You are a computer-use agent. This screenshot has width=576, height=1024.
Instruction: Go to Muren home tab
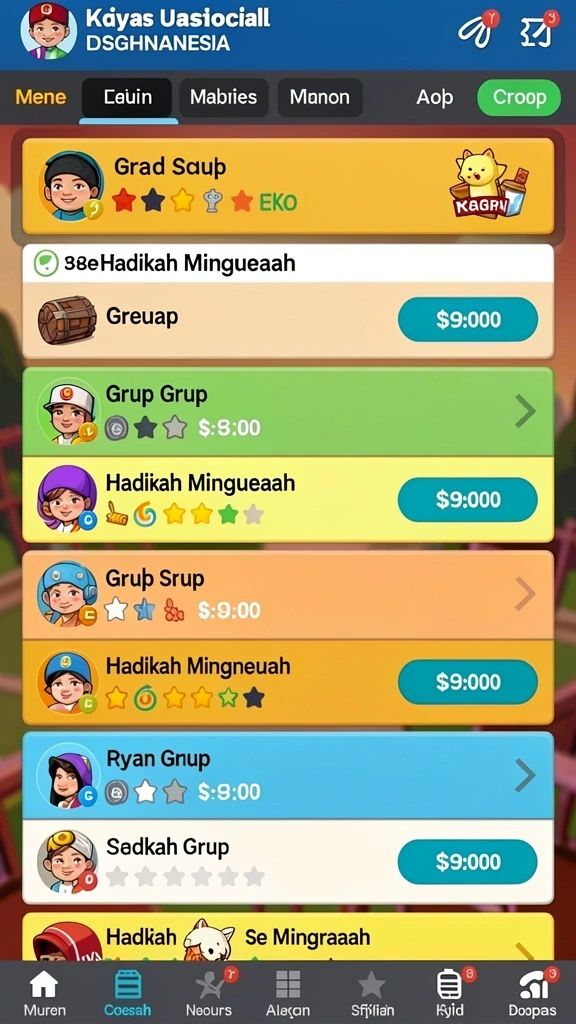pos(44,993)
